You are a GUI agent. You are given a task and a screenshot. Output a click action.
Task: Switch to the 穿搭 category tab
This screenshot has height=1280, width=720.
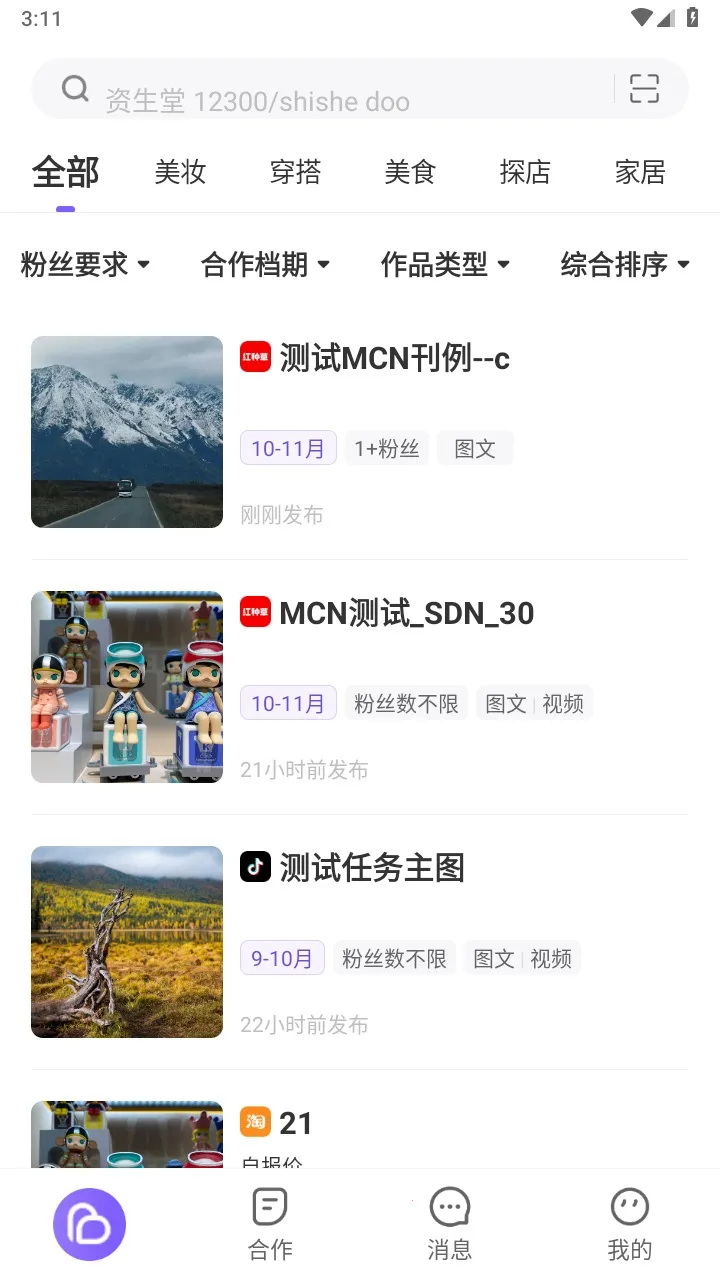(x=295, y=172)
